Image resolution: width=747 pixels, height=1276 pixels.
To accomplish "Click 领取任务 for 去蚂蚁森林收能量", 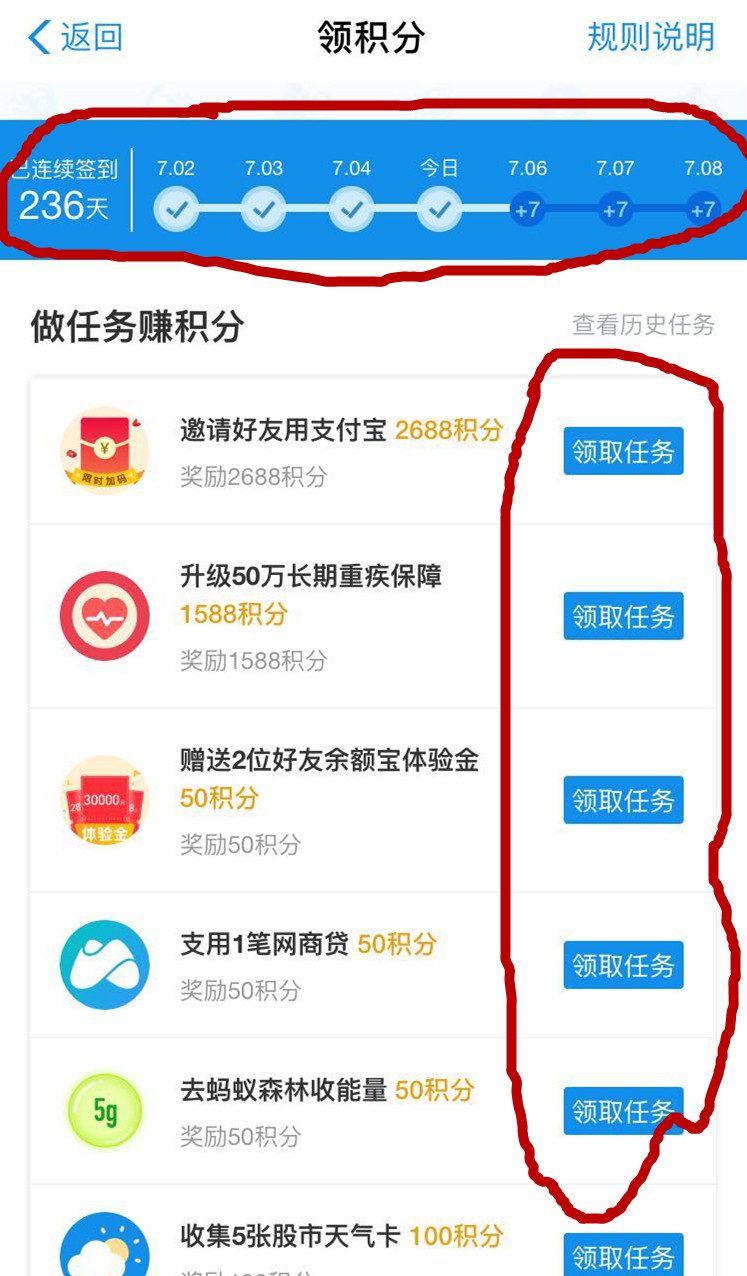I will [623, 1110].
